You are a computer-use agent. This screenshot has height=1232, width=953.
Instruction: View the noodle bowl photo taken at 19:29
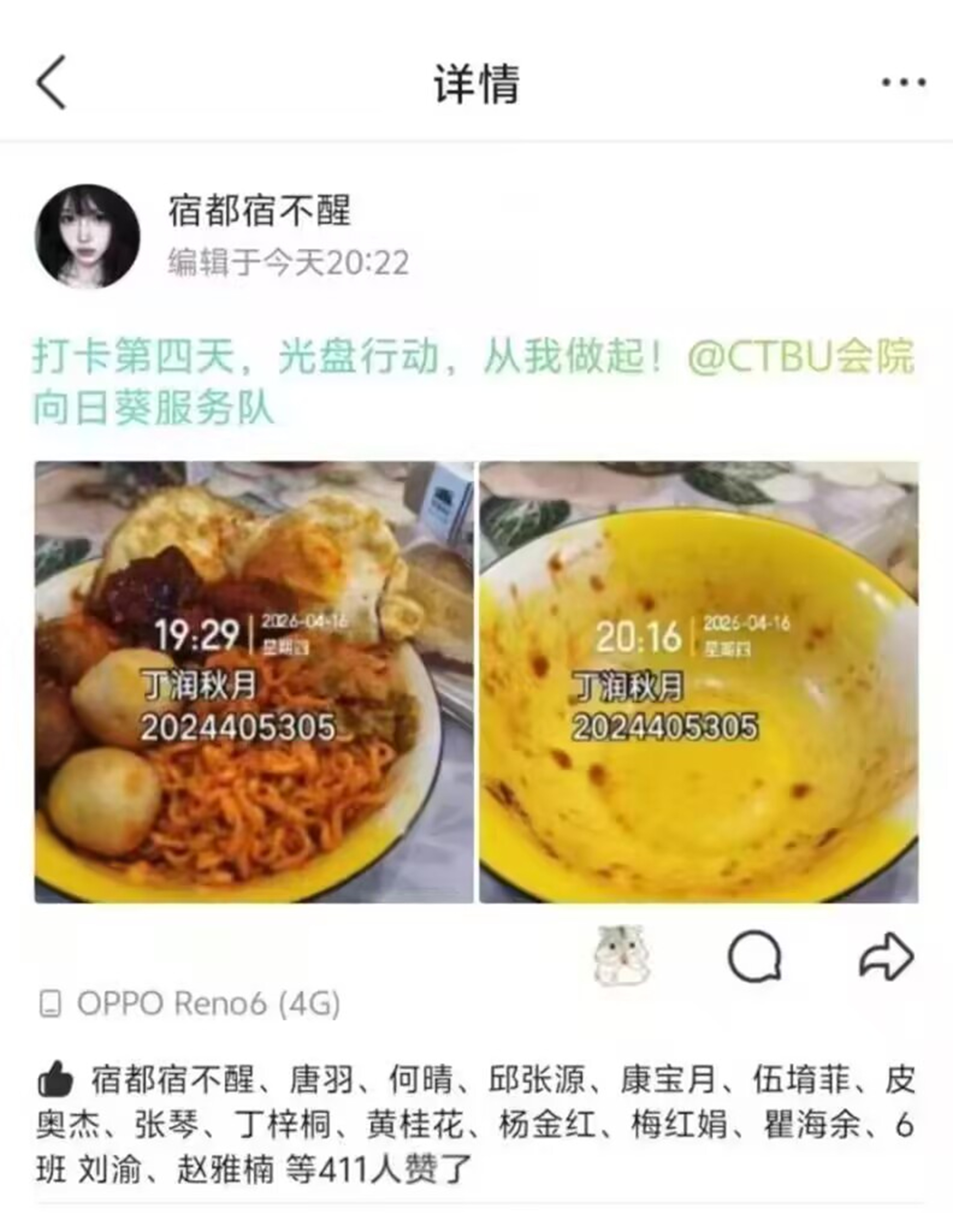pyautogui.click(x=254, y=682)
